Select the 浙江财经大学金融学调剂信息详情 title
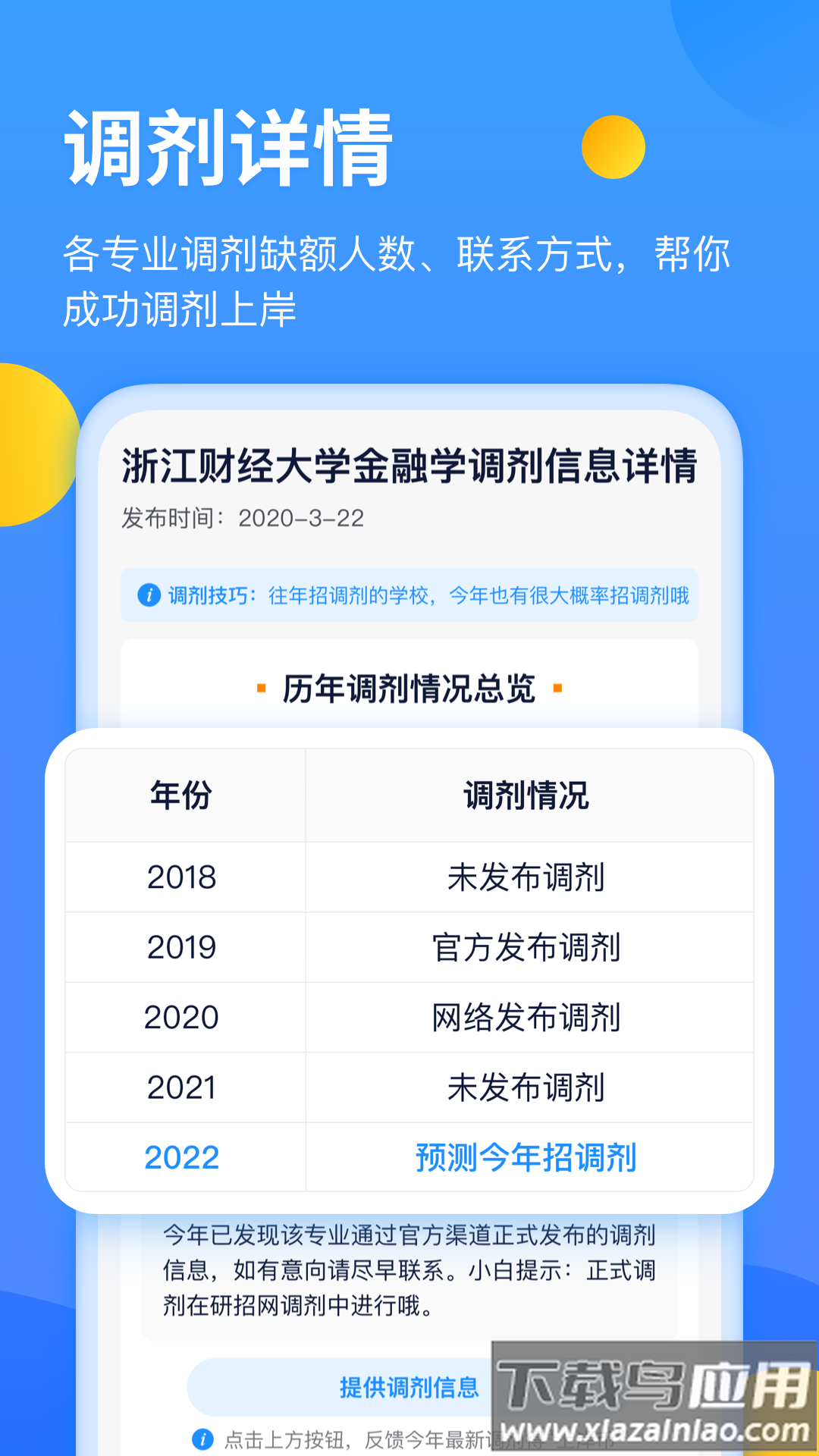This screenshot has height=1456, width=819. click(x=409, y=468)
